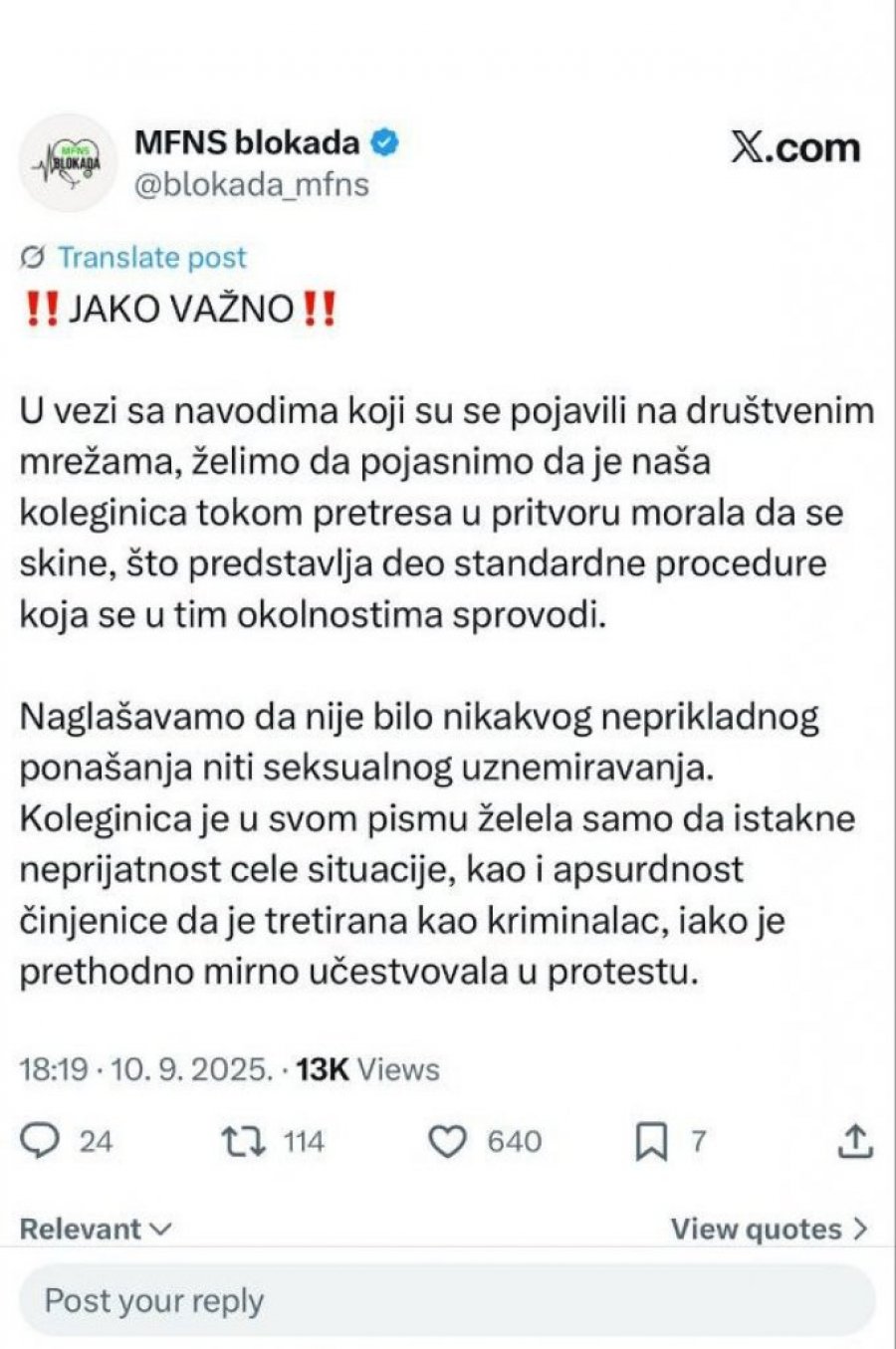
Task: Expand the Relevant sort dropdown
Action: [x=96, y=1230]
